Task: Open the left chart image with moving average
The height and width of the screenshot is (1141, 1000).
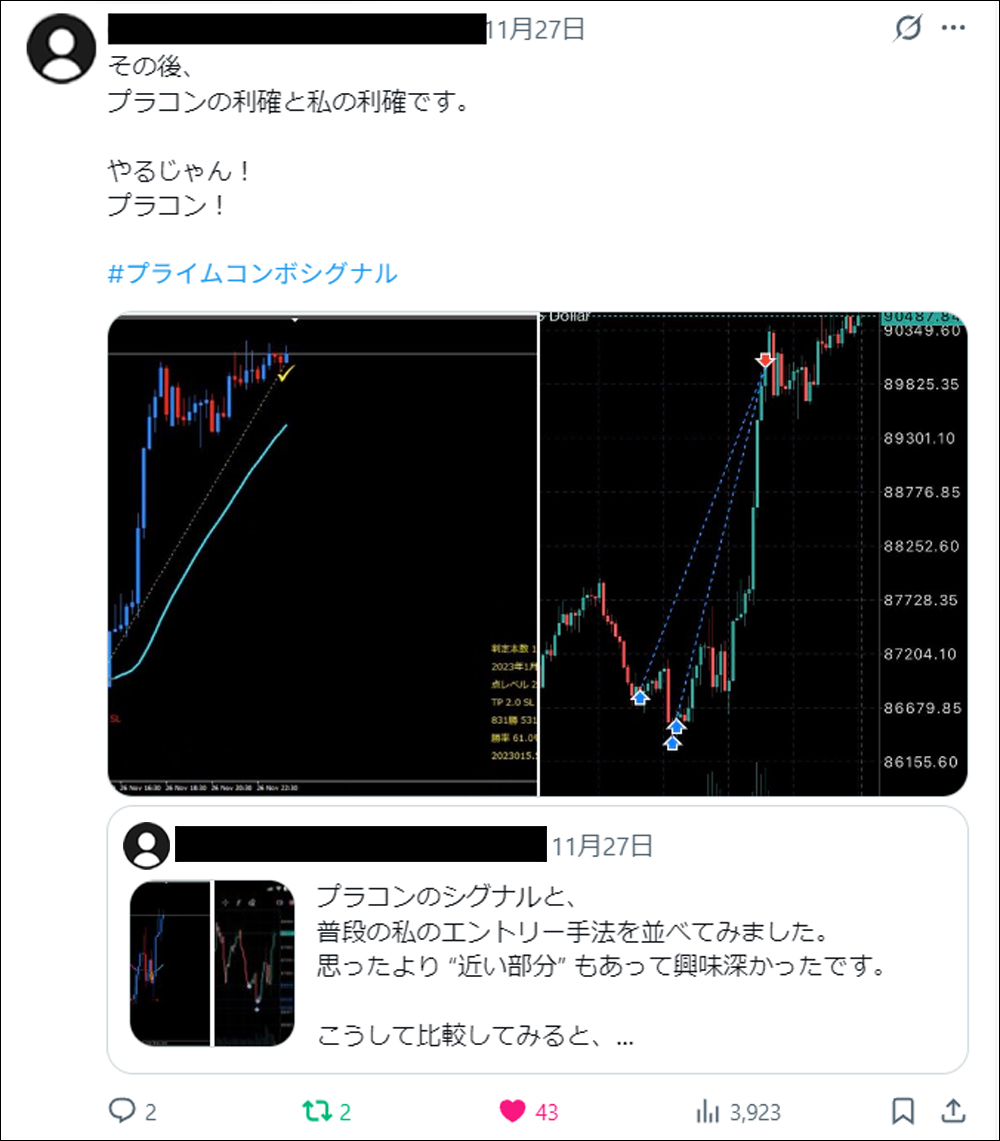Action: (322, 555)
